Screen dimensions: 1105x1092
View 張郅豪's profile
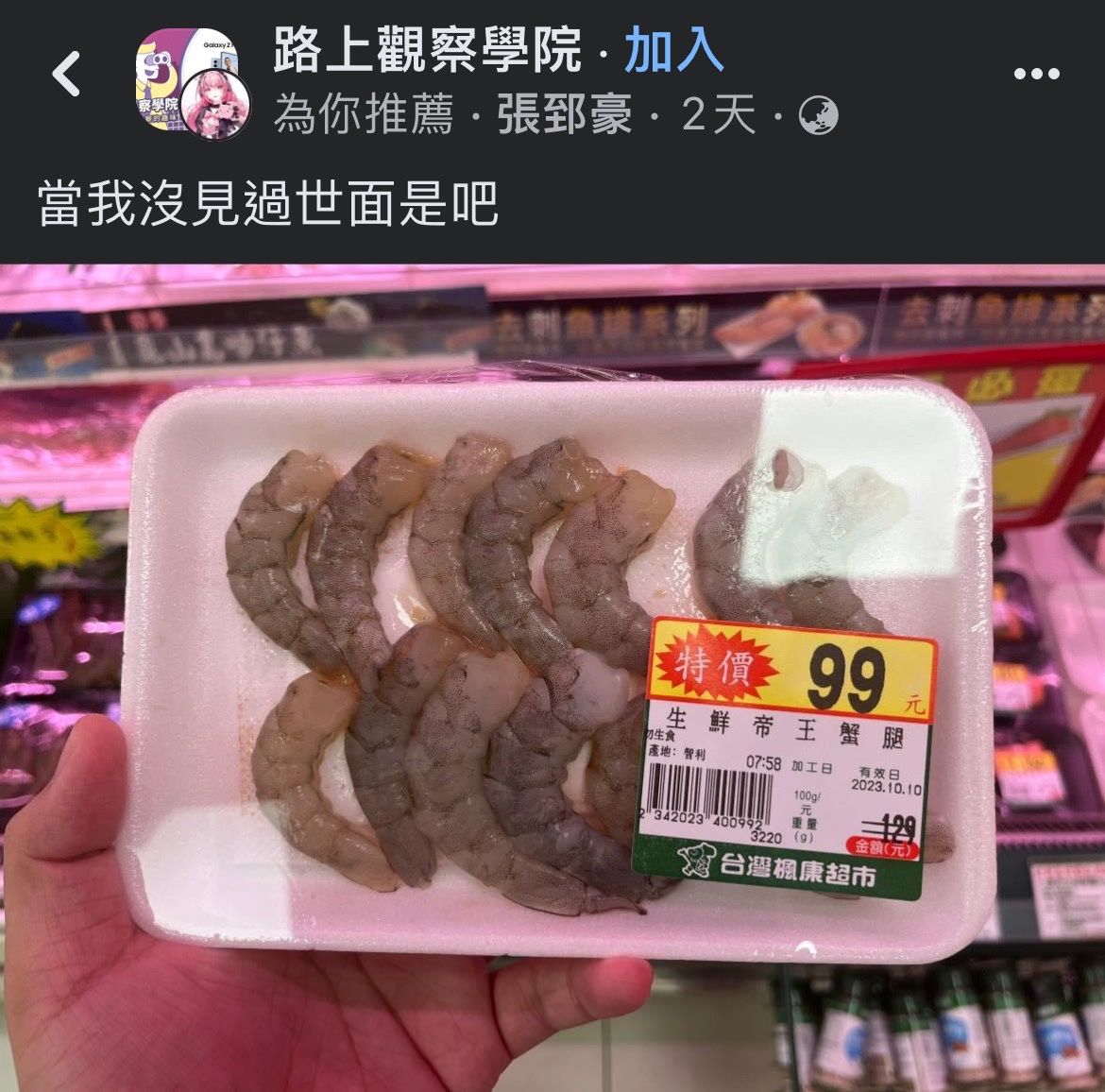pos(564,116)
